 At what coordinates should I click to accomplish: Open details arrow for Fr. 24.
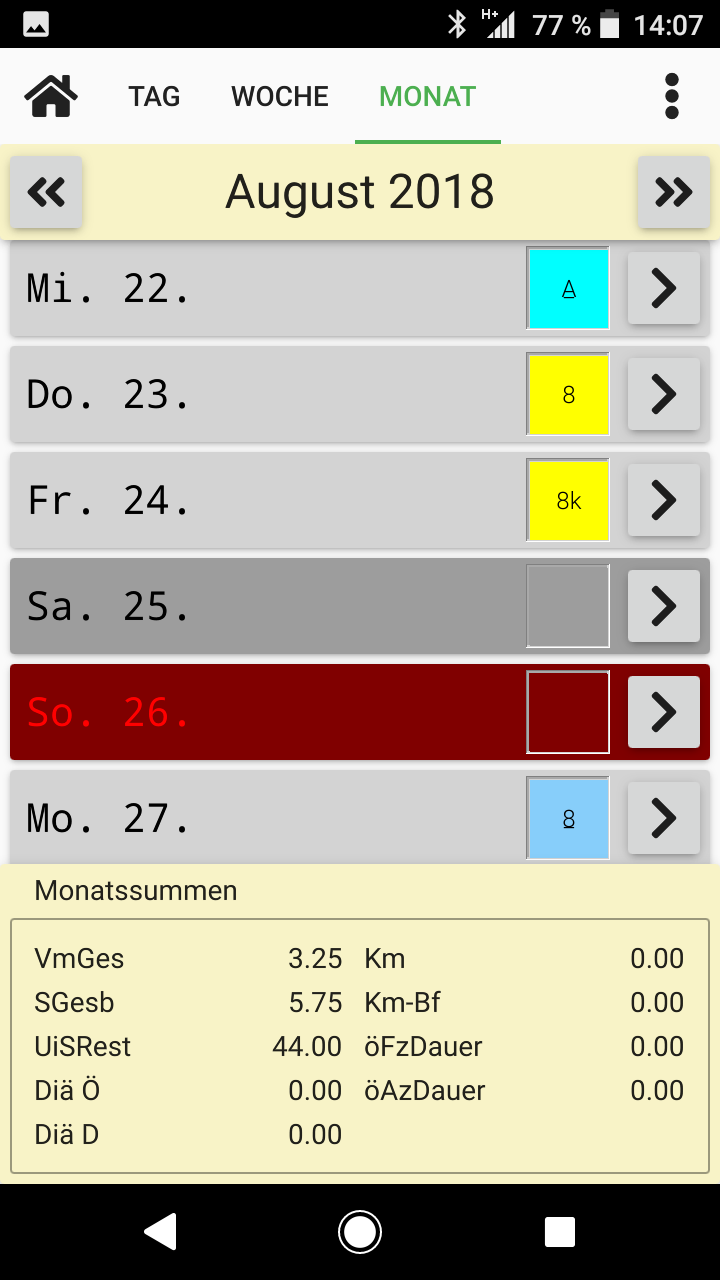click(x=663, y=500)
